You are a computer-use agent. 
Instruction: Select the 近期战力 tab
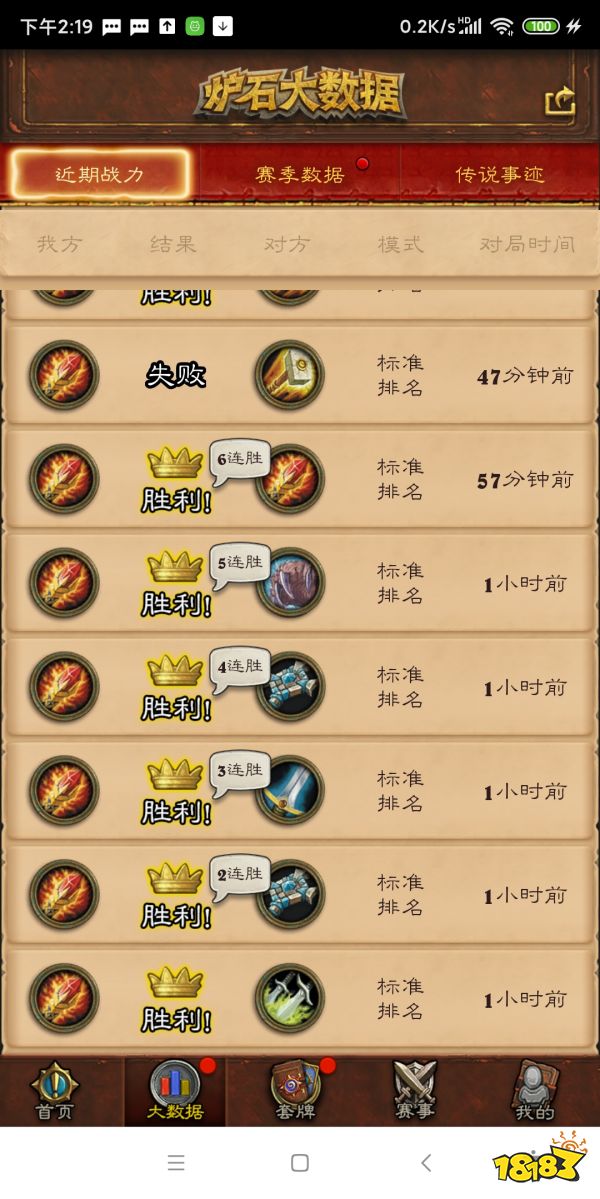point(100,174)
